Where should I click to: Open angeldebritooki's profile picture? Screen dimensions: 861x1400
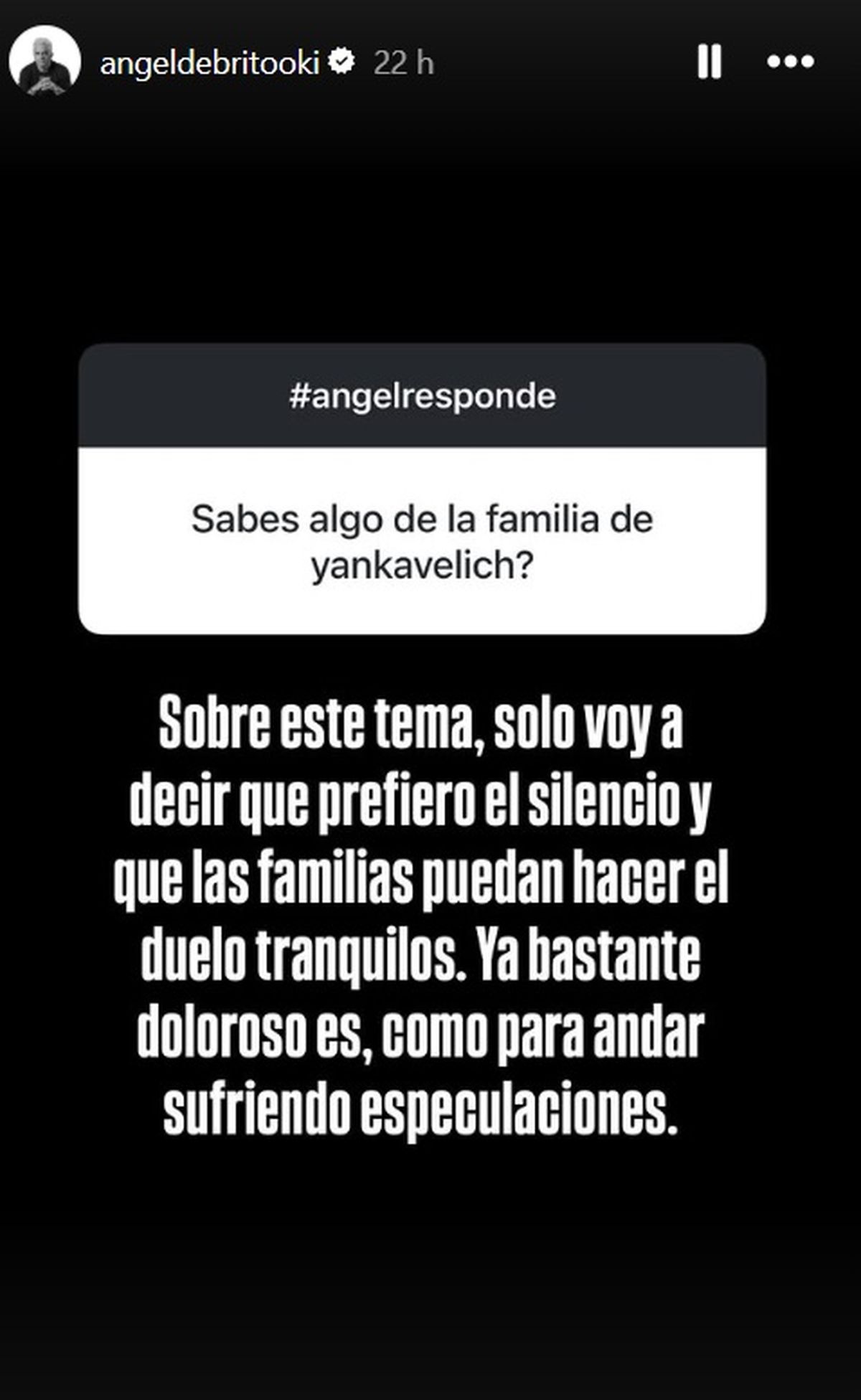pyautogui.click(x=44, y=62)
